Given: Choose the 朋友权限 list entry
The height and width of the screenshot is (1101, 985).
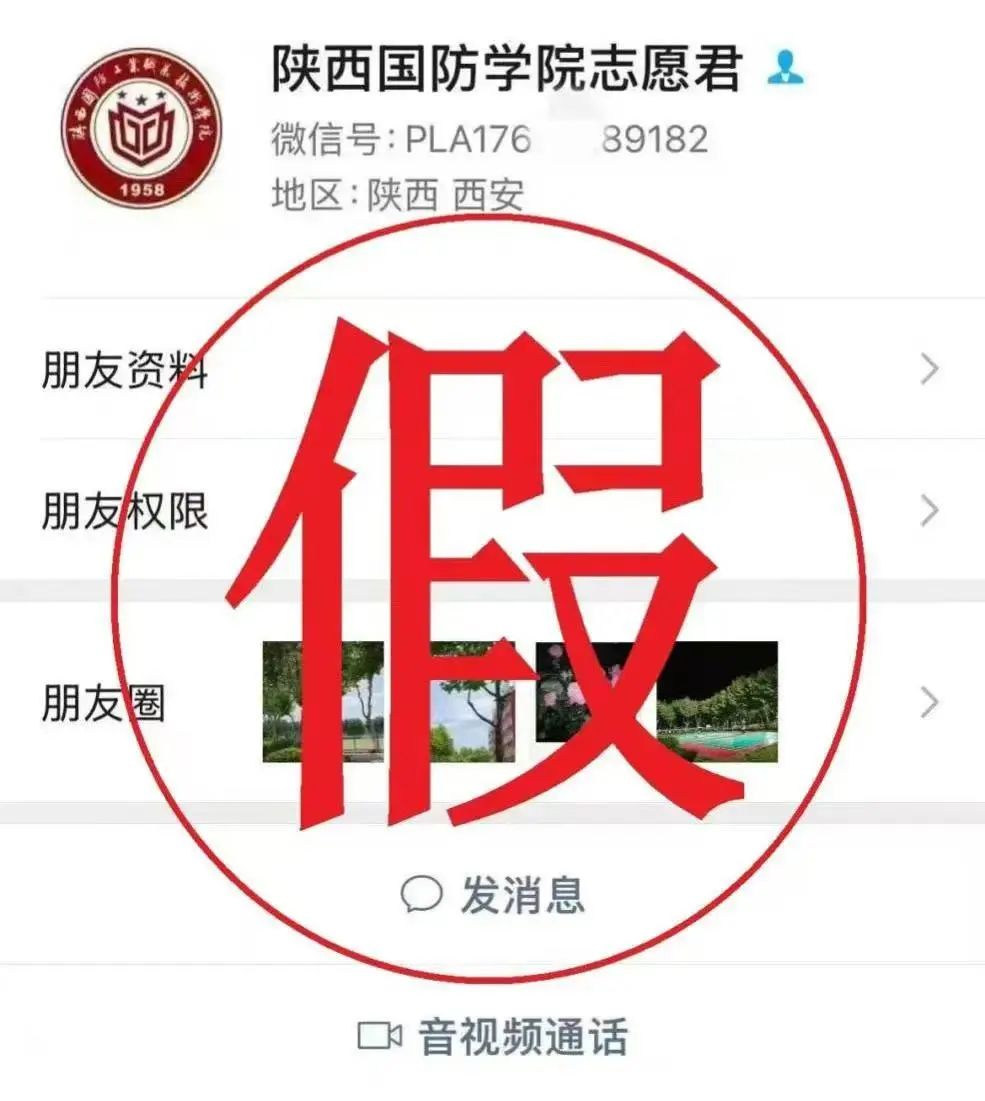Looking at the screenshot, I should pos(125,510).
